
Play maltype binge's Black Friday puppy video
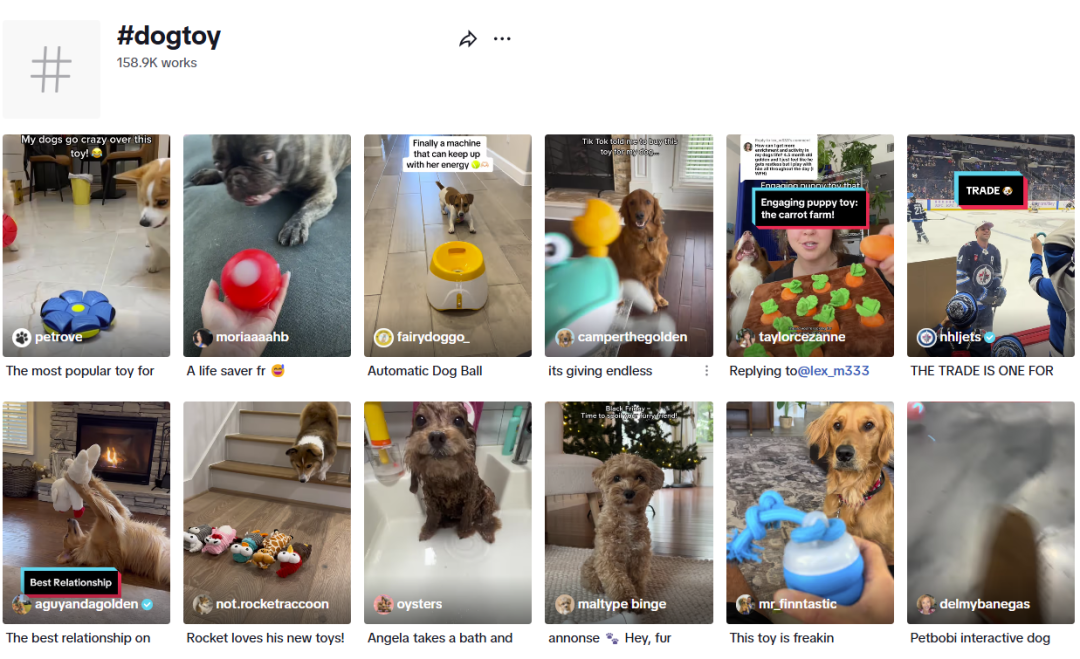628,512
